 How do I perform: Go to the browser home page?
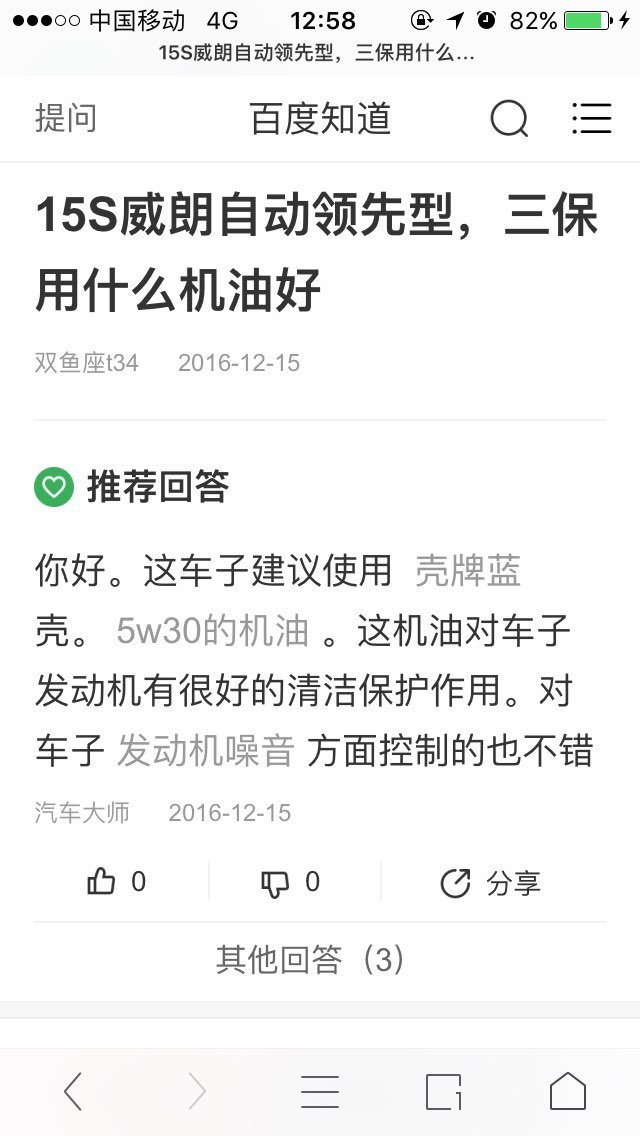pyautogui.click(x=567, y=1091)
